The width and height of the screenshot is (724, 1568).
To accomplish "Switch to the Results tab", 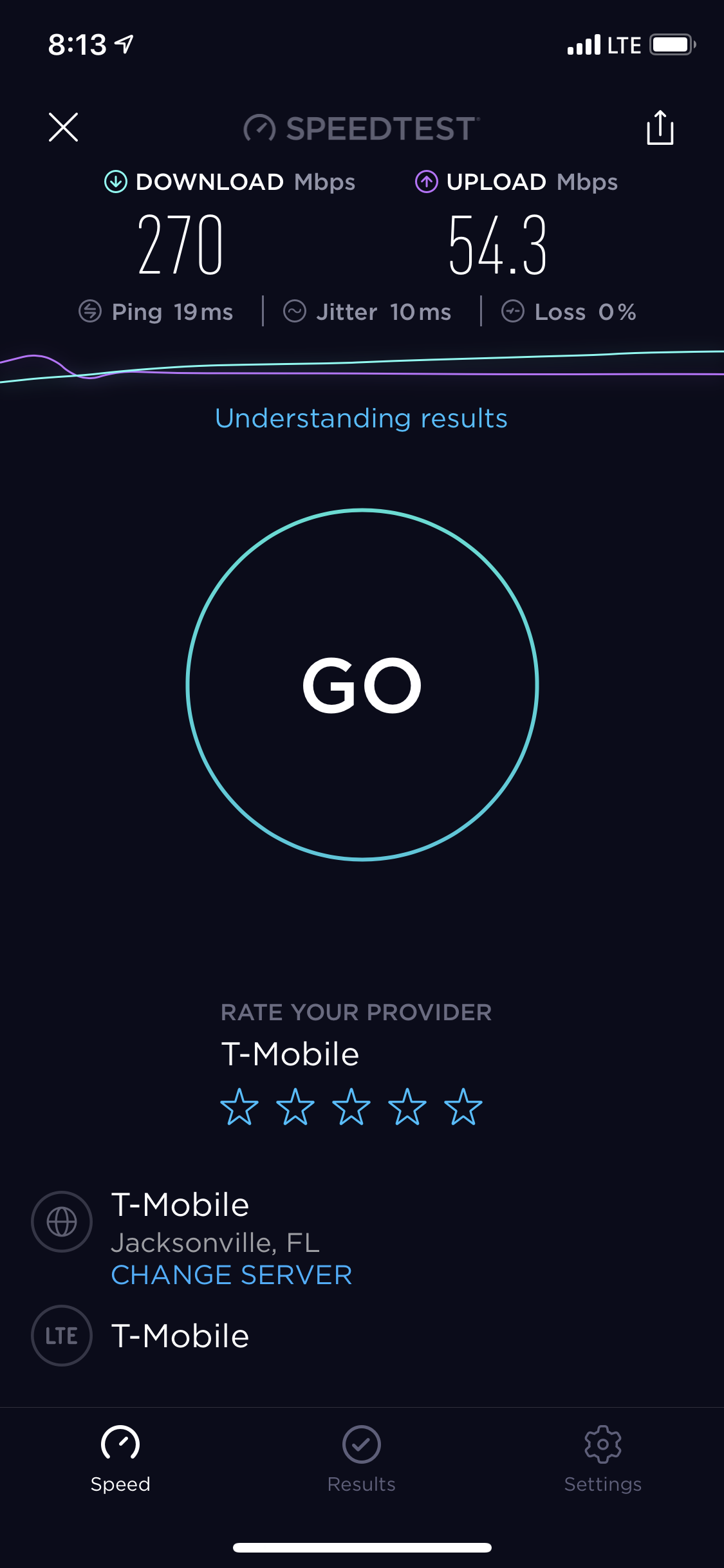I will coord(361,1458).
